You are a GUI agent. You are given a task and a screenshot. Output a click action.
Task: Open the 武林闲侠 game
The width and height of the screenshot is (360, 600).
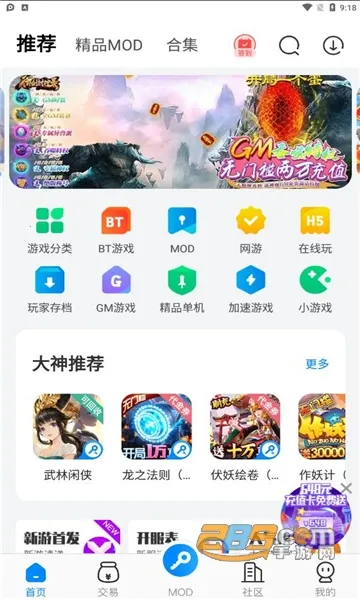click(68, 437)
